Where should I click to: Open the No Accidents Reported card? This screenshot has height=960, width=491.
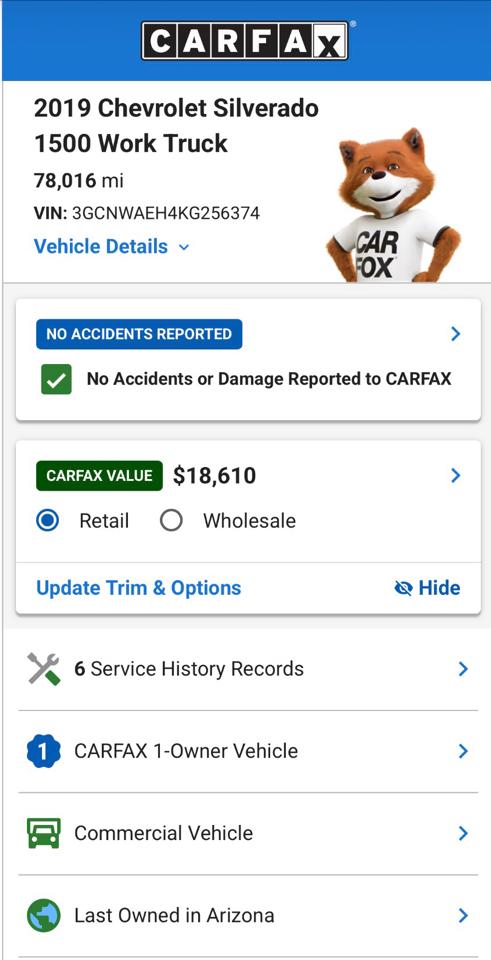click(x=248, y=359)
